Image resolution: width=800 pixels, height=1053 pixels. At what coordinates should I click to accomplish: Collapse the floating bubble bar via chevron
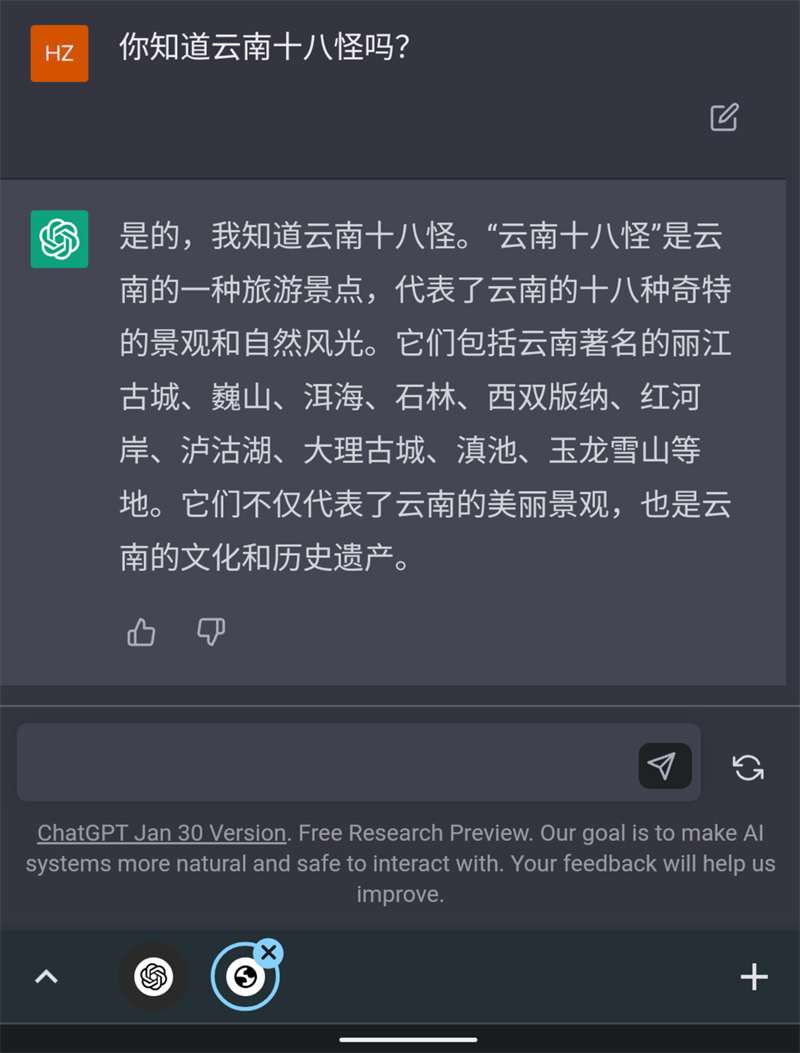45,976
